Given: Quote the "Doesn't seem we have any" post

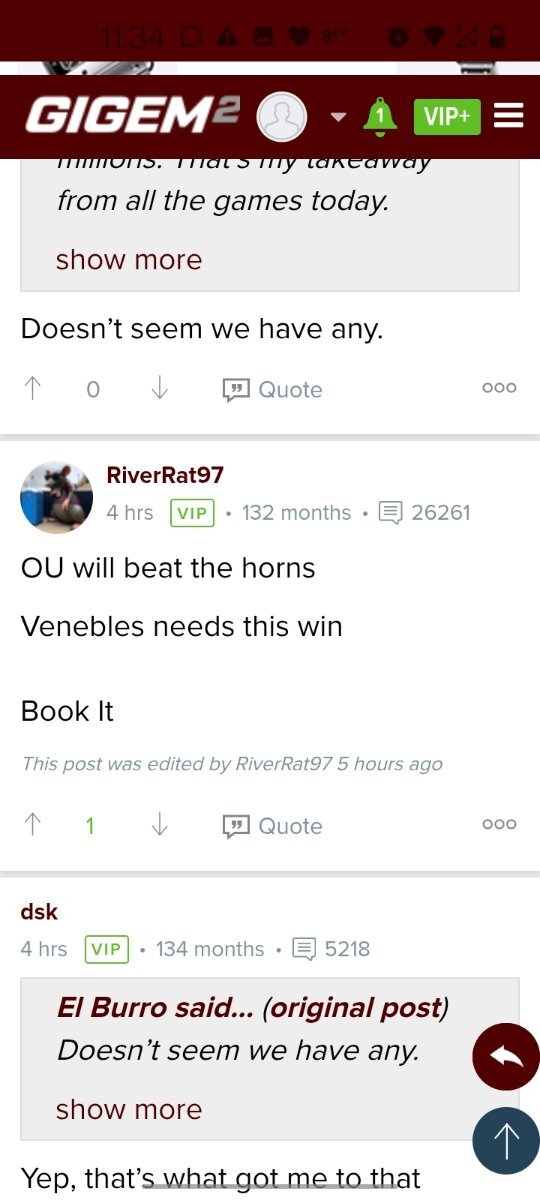Looking at the screenshot, I should 272,389.
